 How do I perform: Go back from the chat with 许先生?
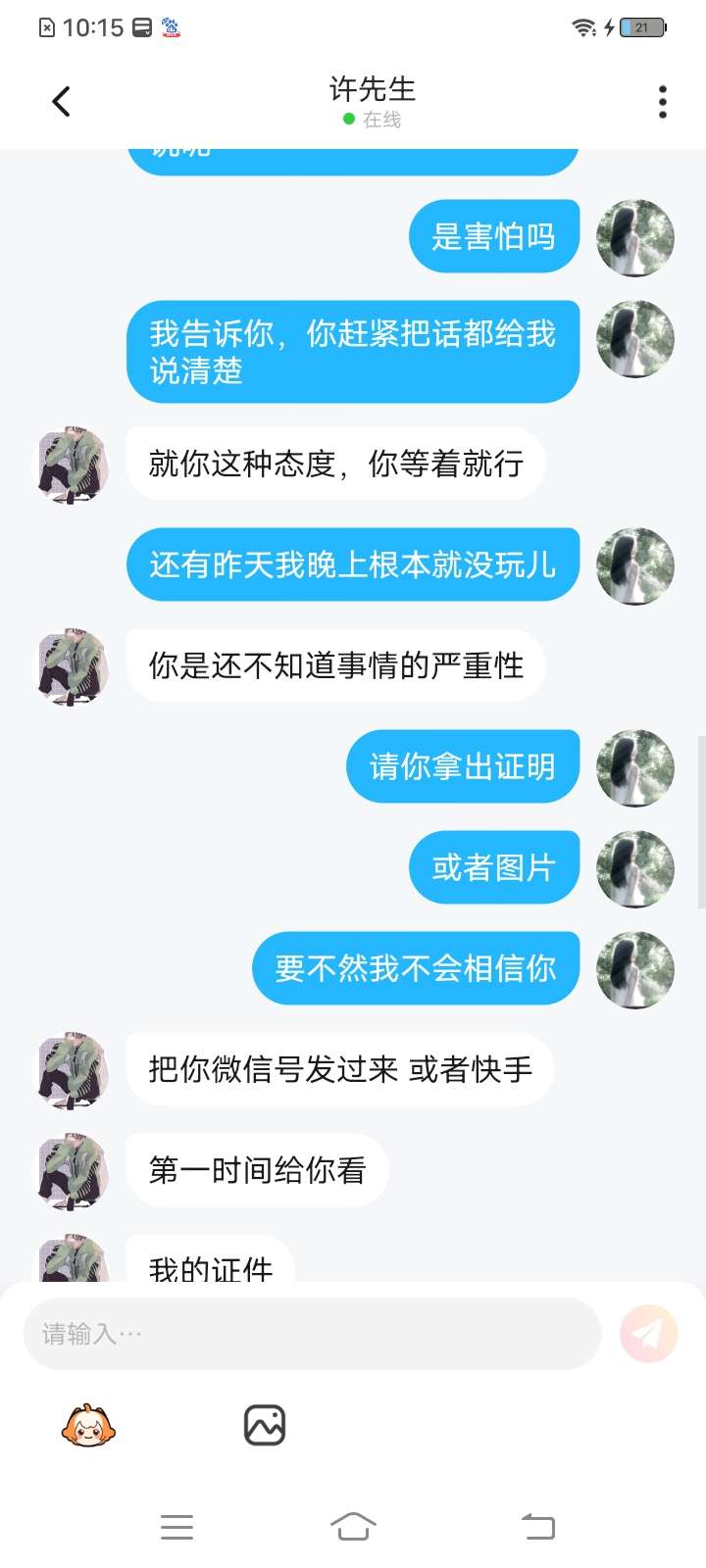(x=61, y=101)
